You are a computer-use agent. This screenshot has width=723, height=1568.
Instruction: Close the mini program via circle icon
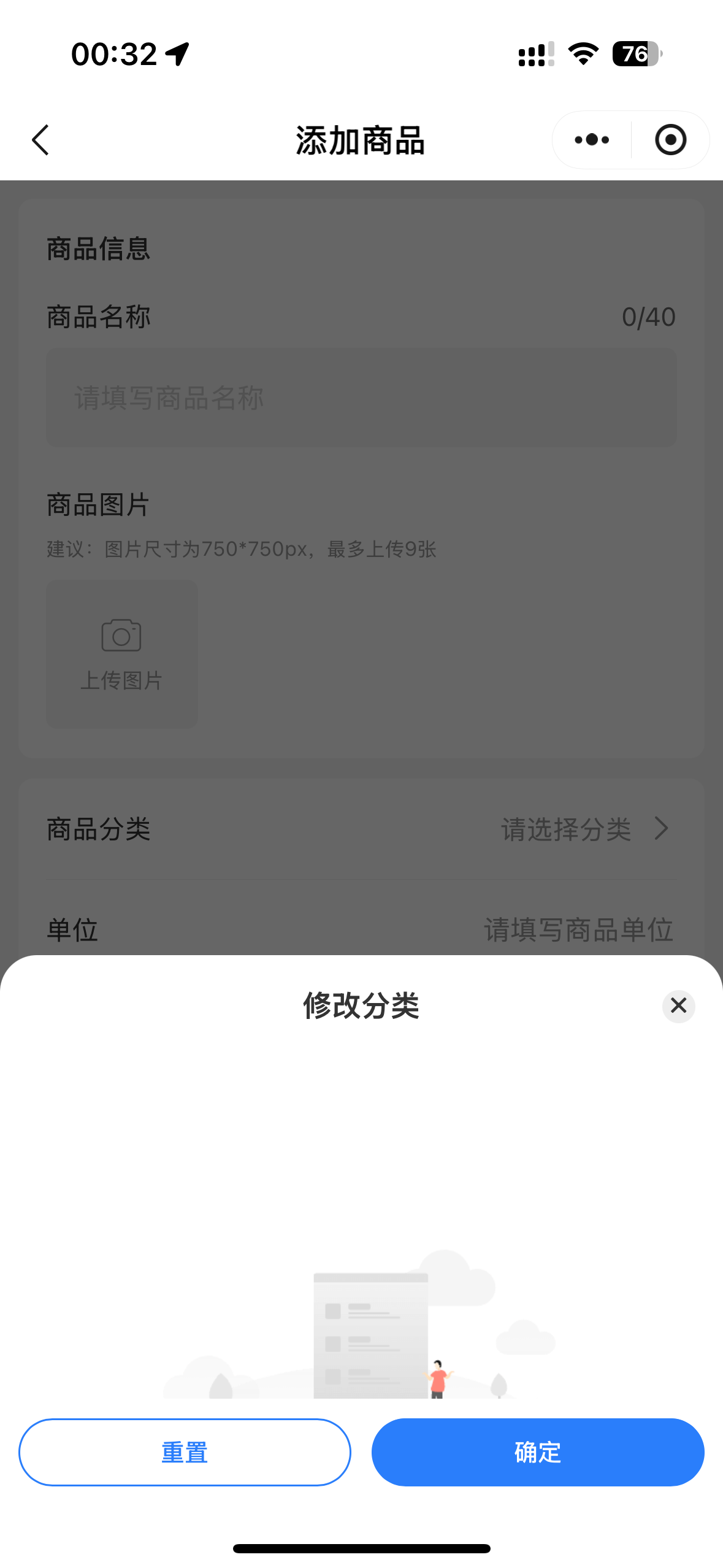(670, 140)
